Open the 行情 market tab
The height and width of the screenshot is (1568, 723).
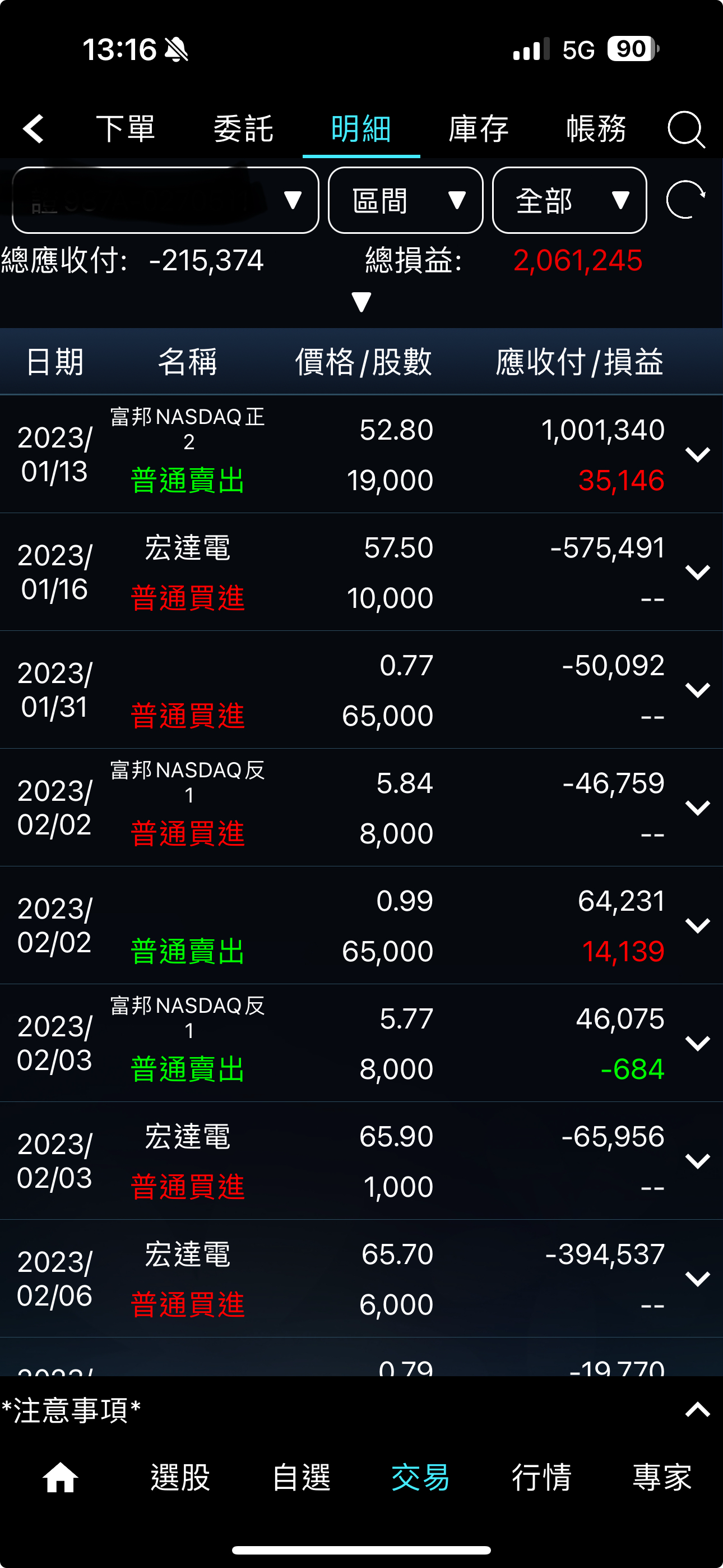tap(541, 1477)
